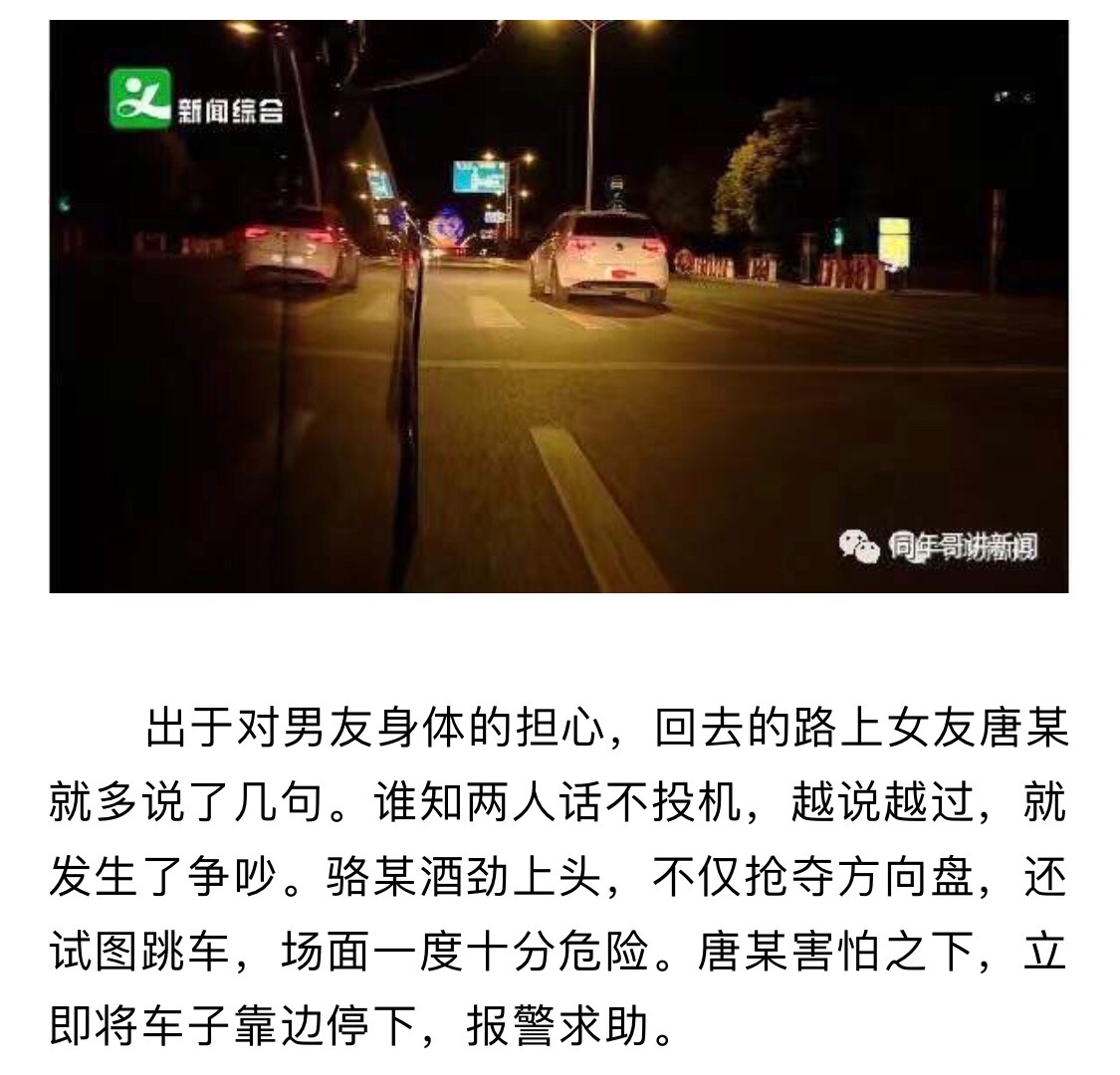This screenshot has width=1120, height=1075.
Task: Open the night street news photo
Action: tap(559, 306)
